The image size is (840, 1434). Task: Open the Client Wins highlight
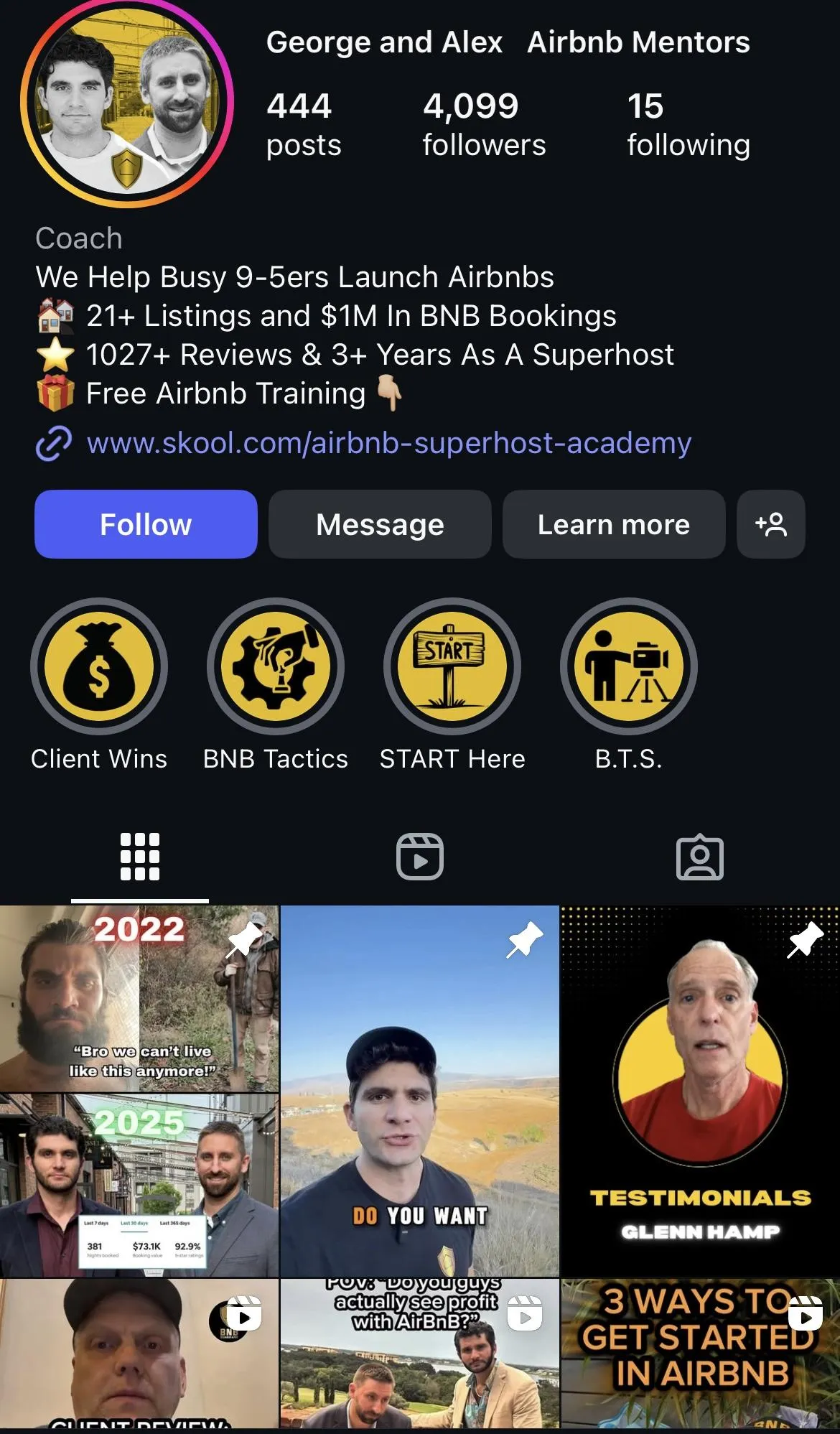[x=99, y=666]
